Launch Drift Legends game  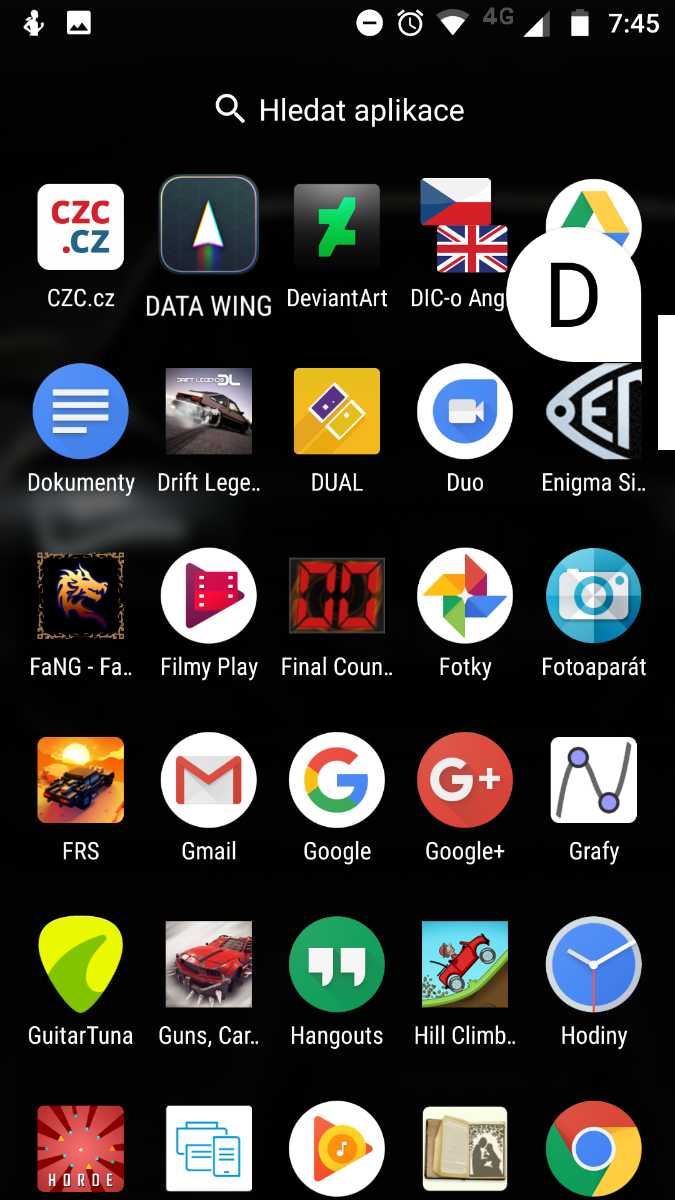pyautogui.click(x=209, y=411)
